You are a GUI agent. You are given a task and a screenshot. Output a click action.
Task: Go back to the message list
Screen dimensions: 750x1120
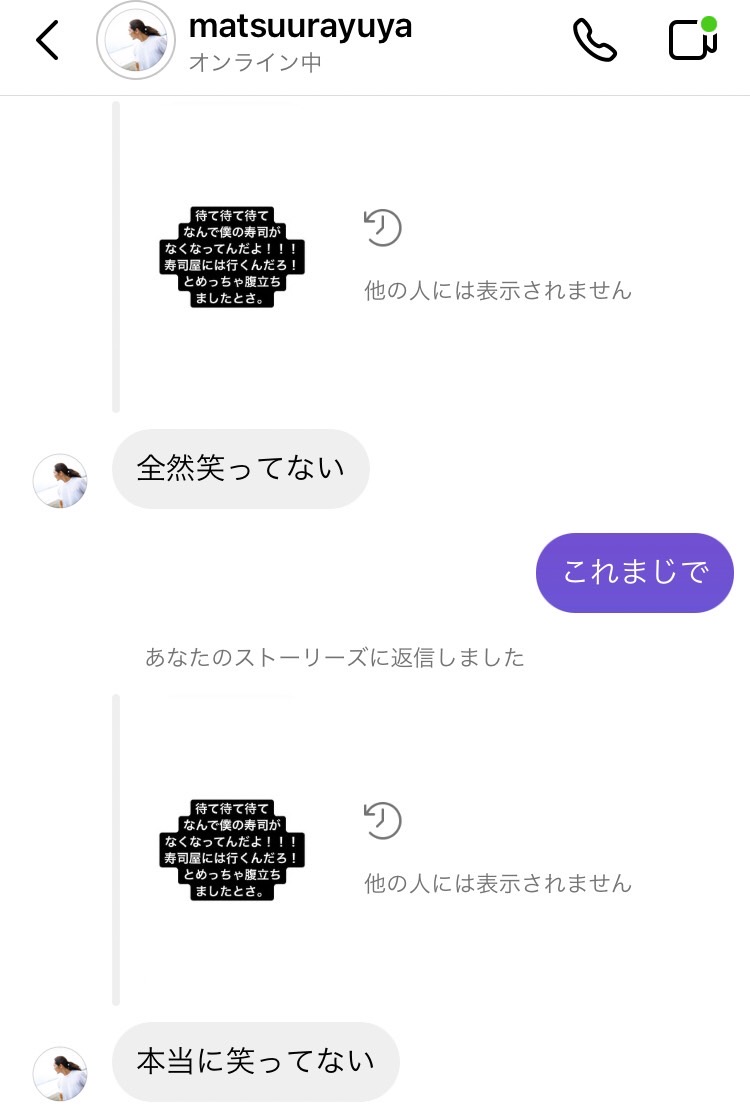pyautogui.click(x=47, y=41)
